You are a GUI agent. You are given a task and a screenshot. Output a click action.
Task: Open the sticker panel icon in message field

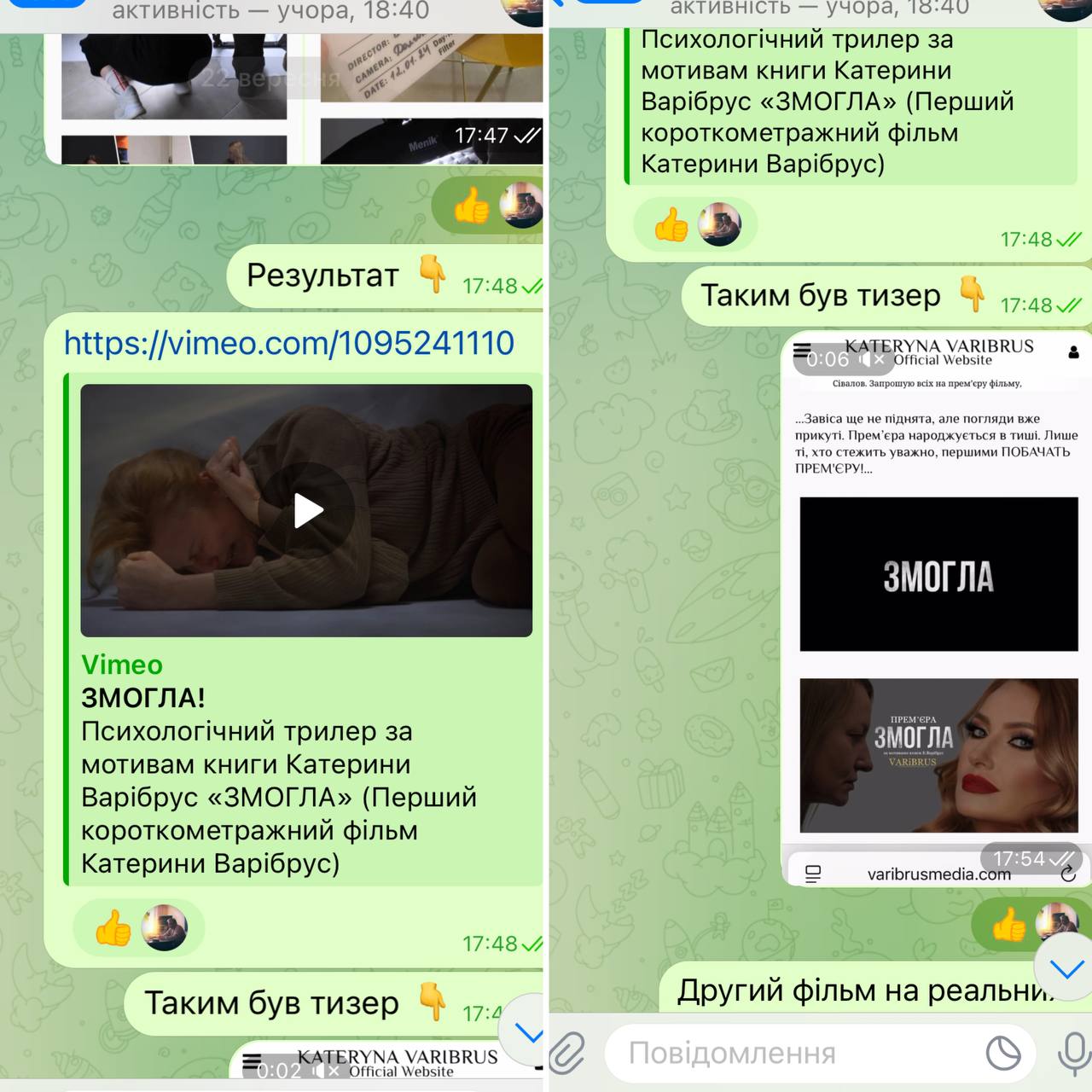click(1003, 1053)
